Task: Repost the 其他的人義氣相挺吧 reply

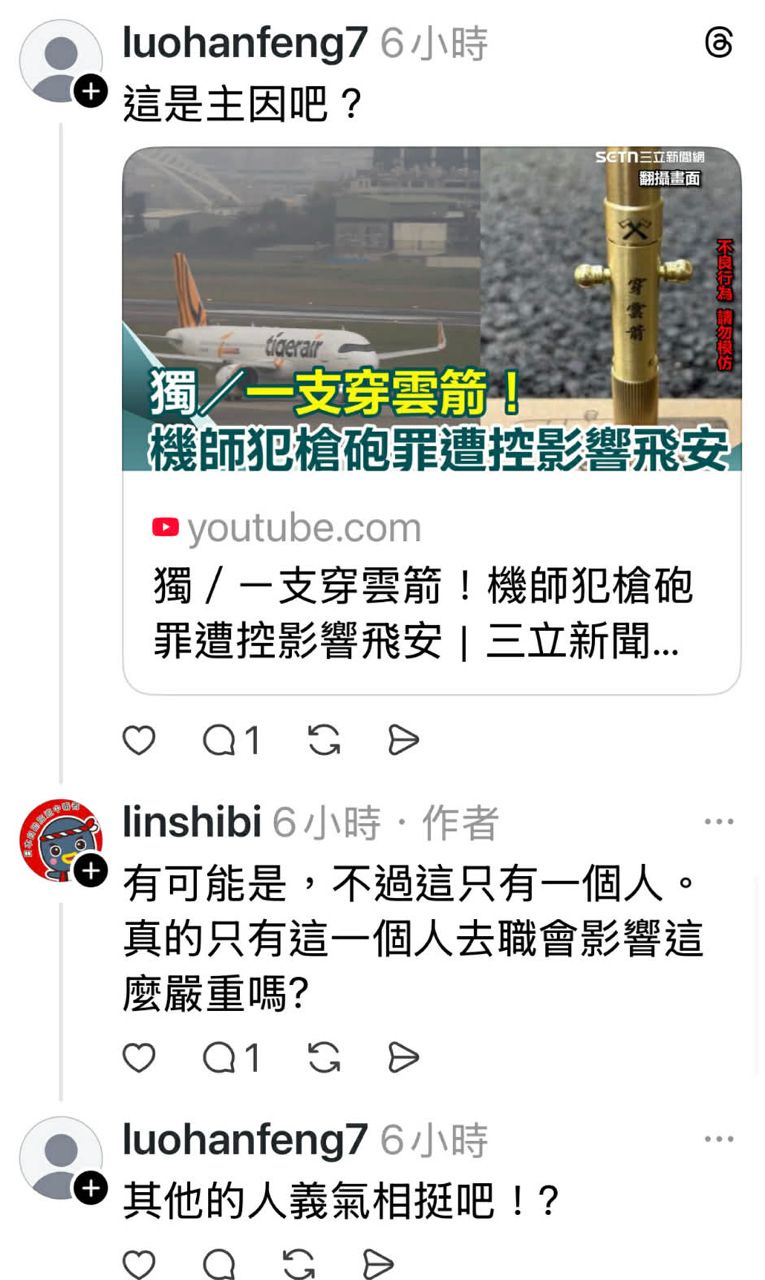Action: [x=299, y=1264]
